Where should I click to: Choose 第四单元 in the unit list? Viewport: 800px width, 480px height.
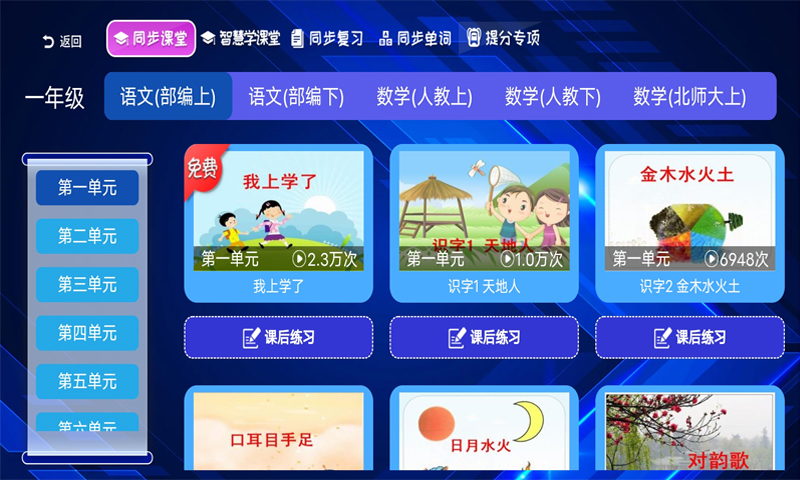(87, 332)
